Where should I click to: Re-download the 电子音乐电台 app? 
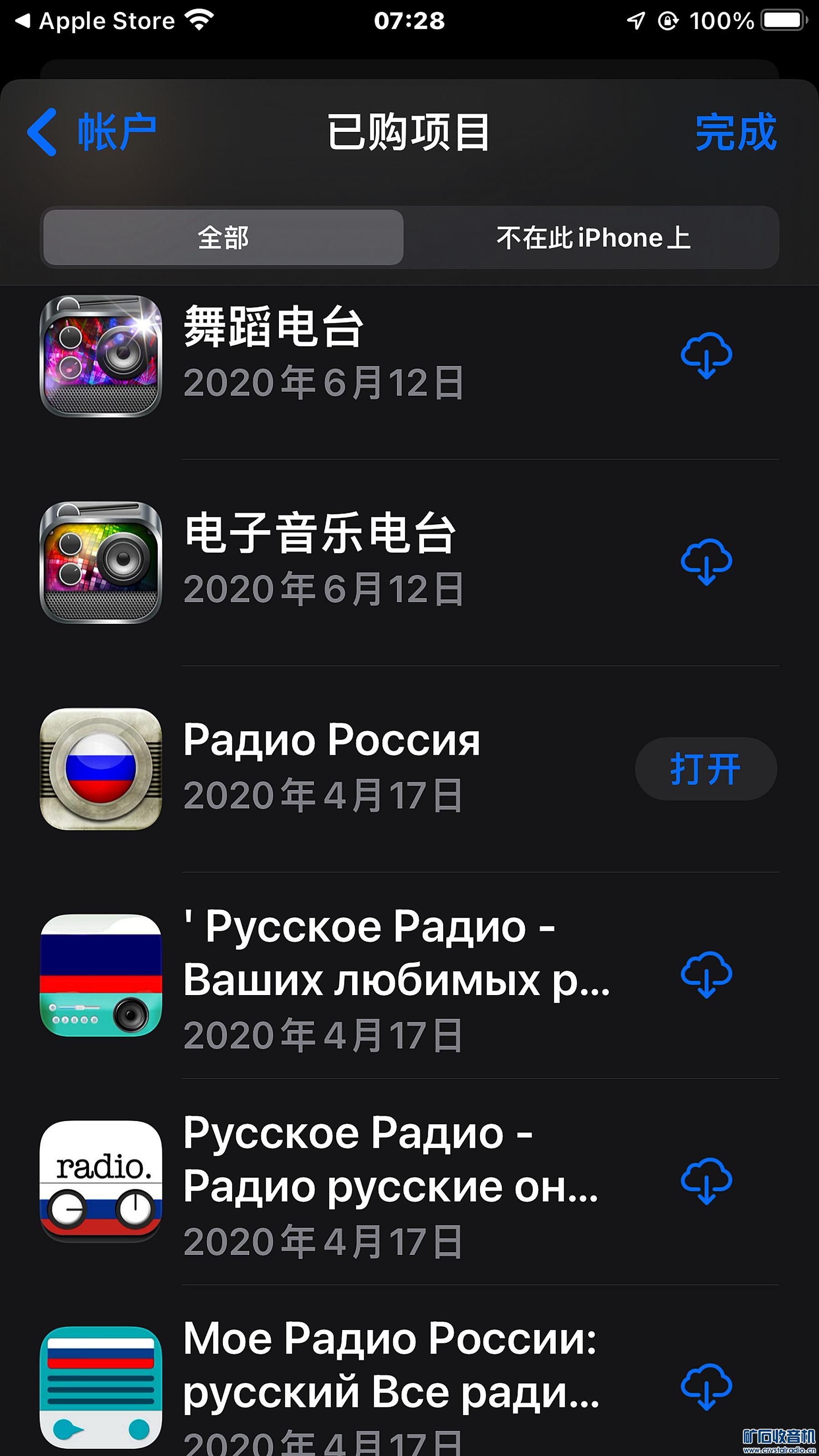tap(706, 562)
